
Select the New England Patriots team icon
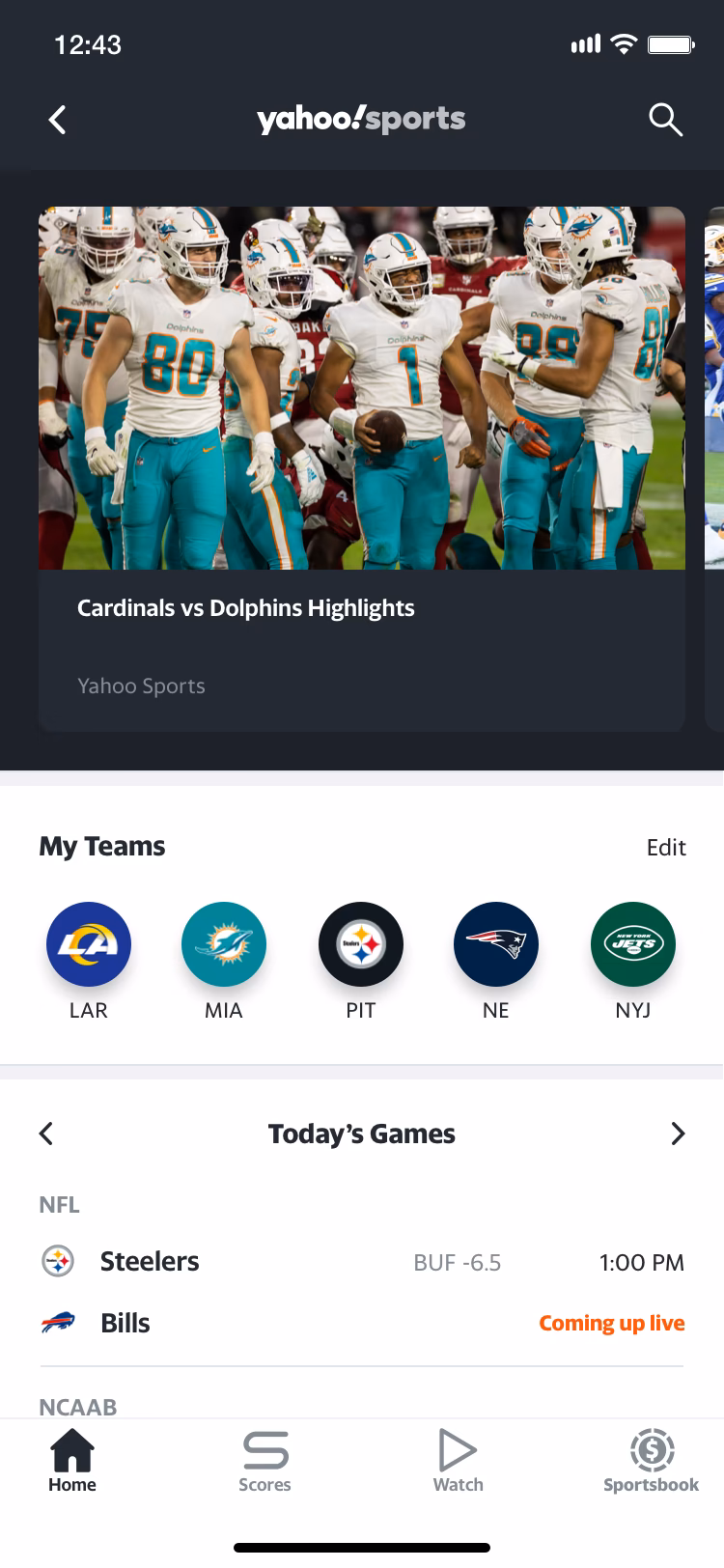496,944
